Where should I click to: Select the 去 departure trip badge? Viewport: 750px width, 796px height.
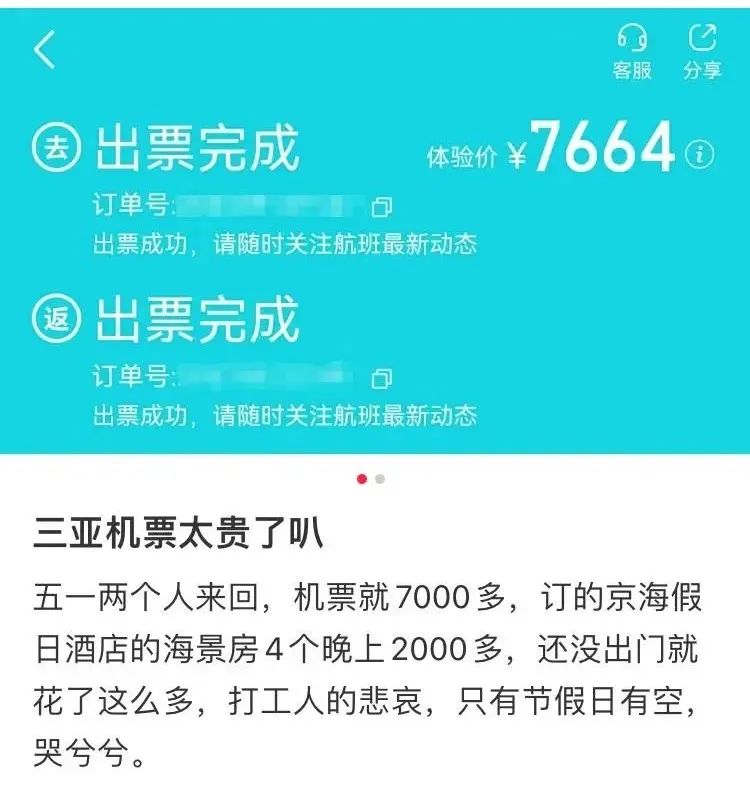tap(57, 145)
